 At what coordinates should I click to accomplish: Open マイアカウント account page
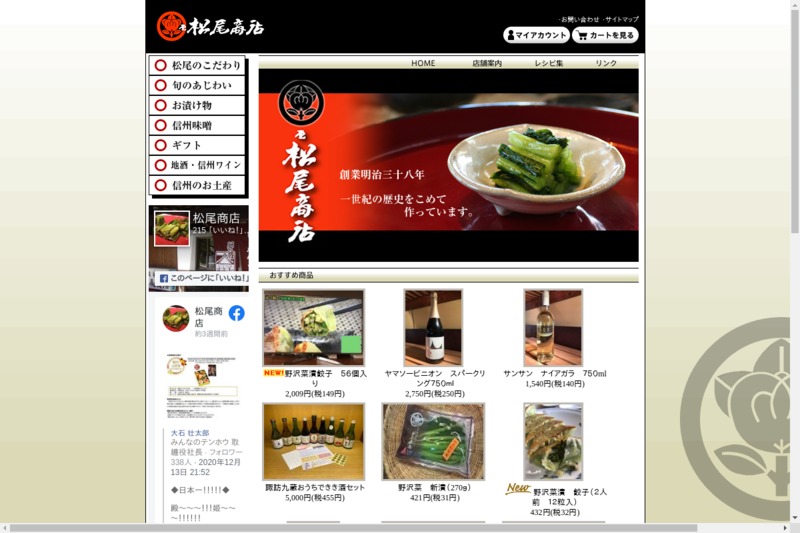[536, 35]
